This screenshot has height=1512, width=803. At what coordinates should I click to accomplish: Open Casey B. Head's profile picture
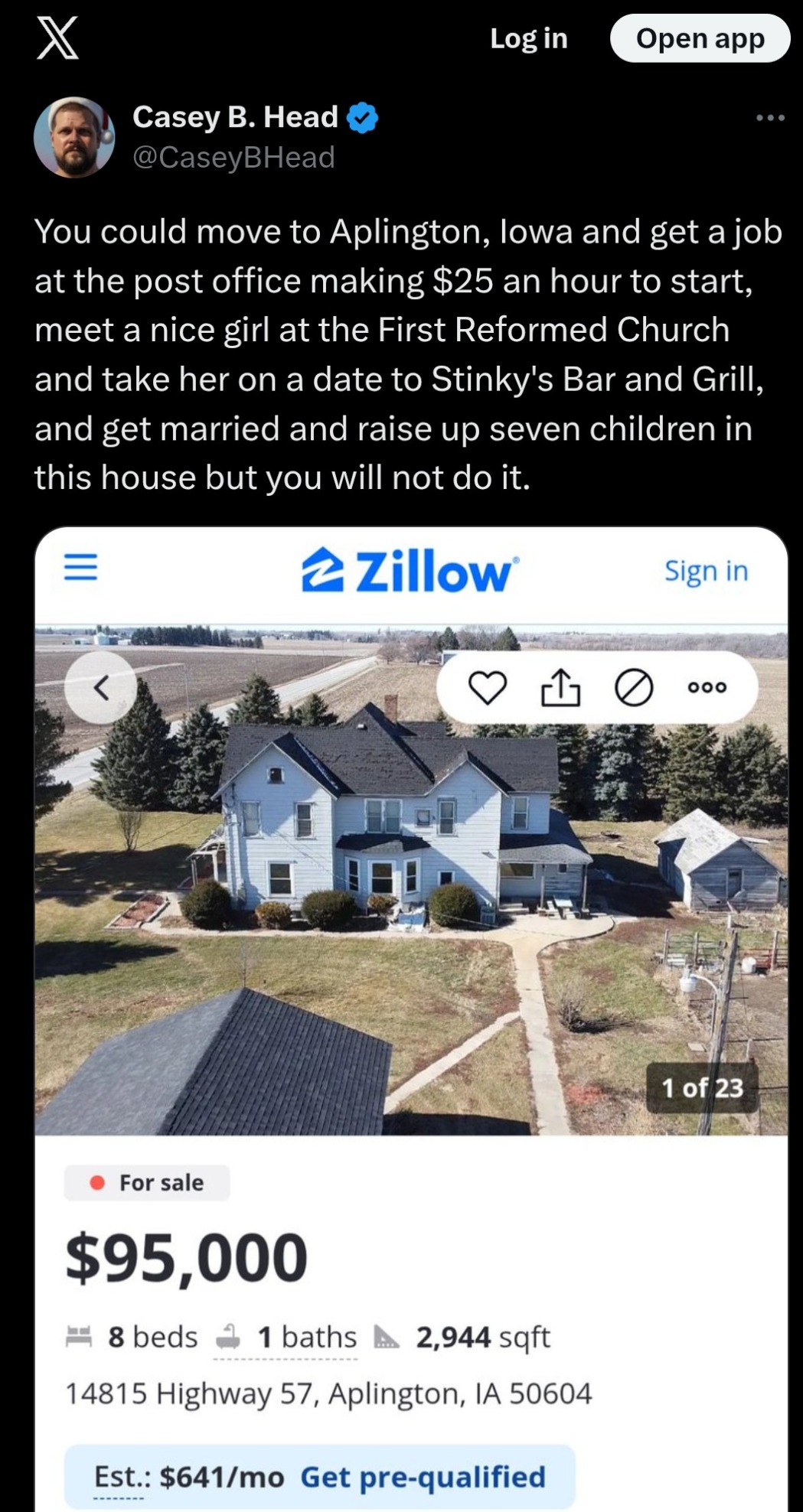pos(74,138)
